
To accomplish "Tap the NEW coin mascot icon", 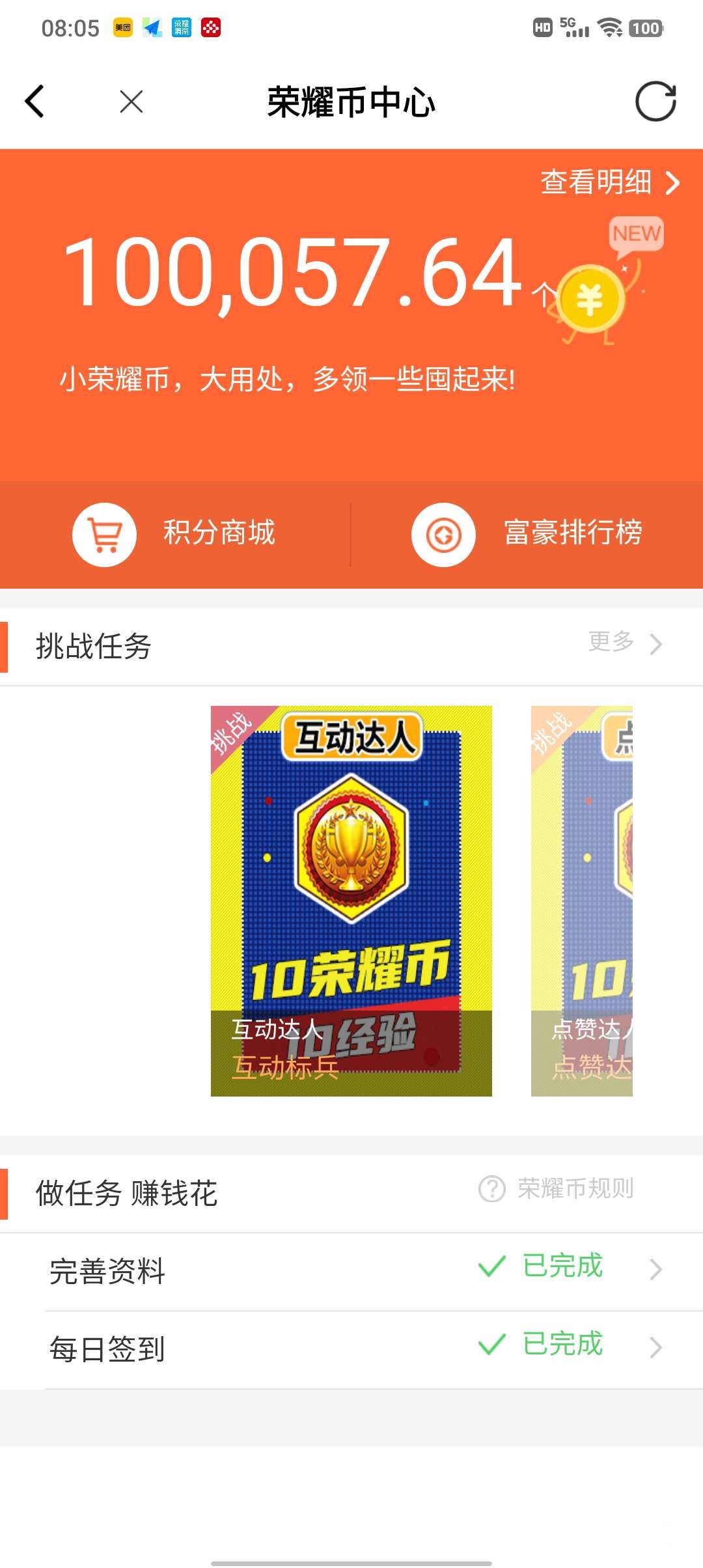I will 596,287.
